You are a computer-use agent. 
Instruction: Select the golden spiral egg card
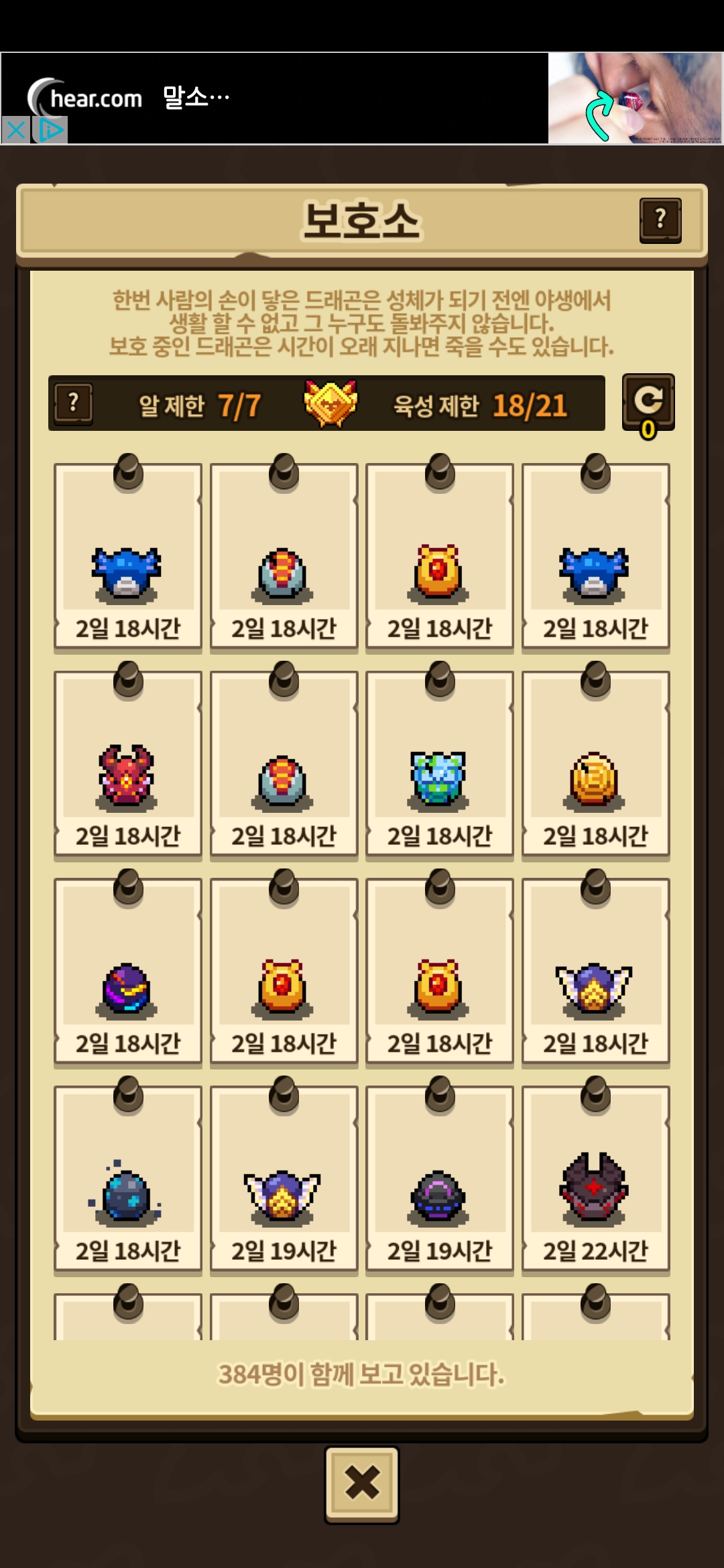(x=595, y=764)
